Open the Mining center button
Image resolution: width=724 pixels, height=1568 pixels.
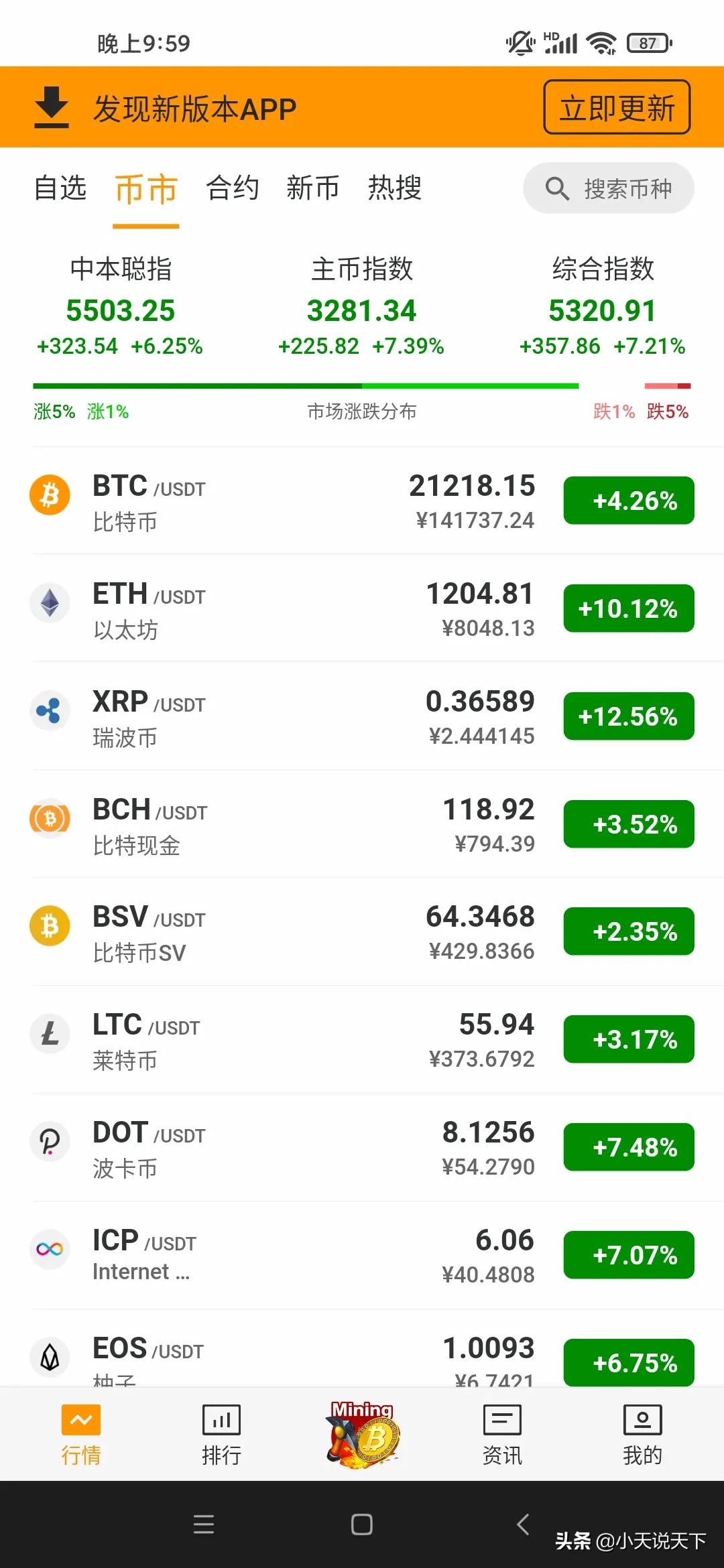coord(363,1434)
